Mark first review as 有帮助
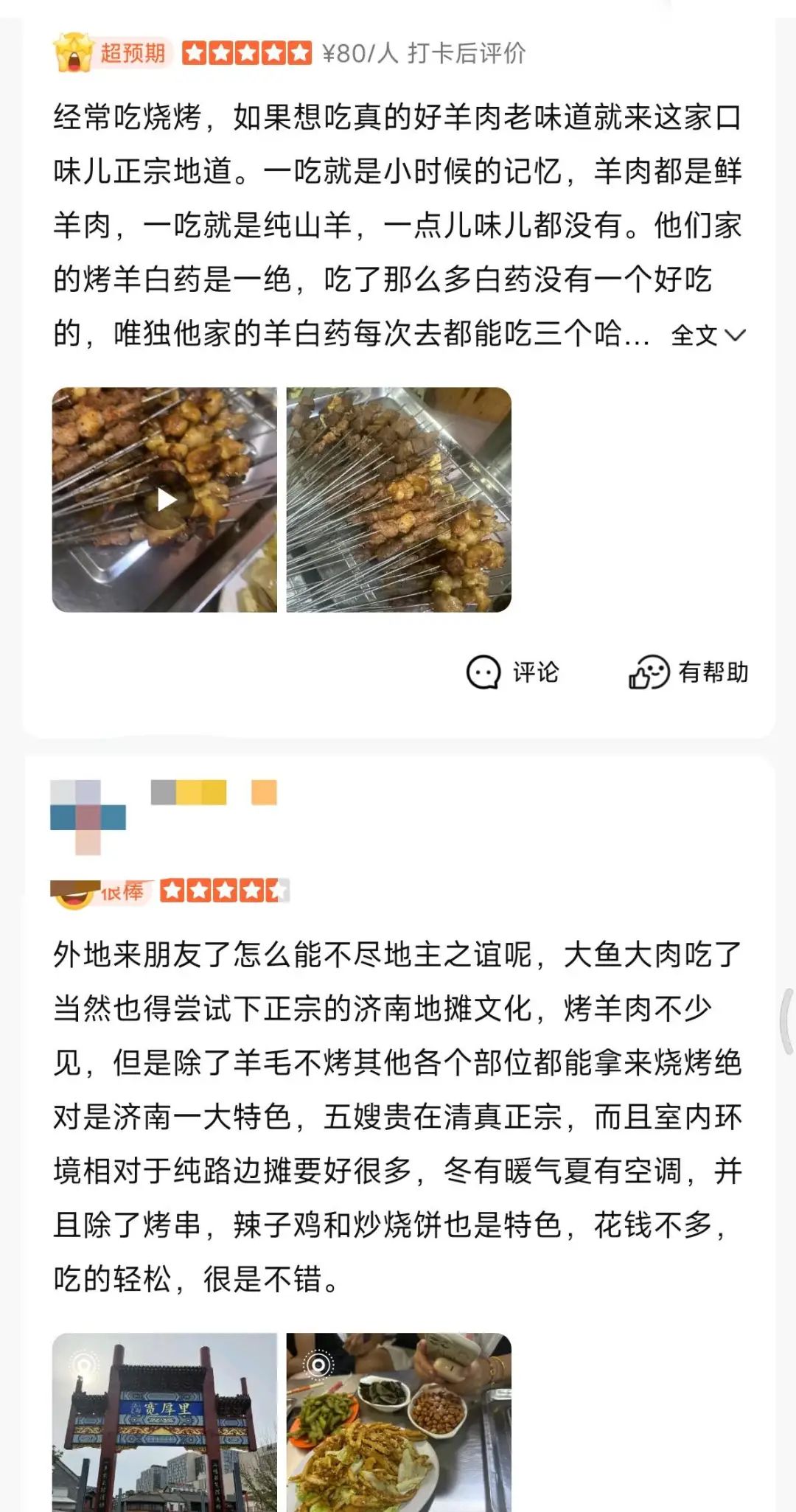Screen dimensions: 796x1512 [688, 672]
